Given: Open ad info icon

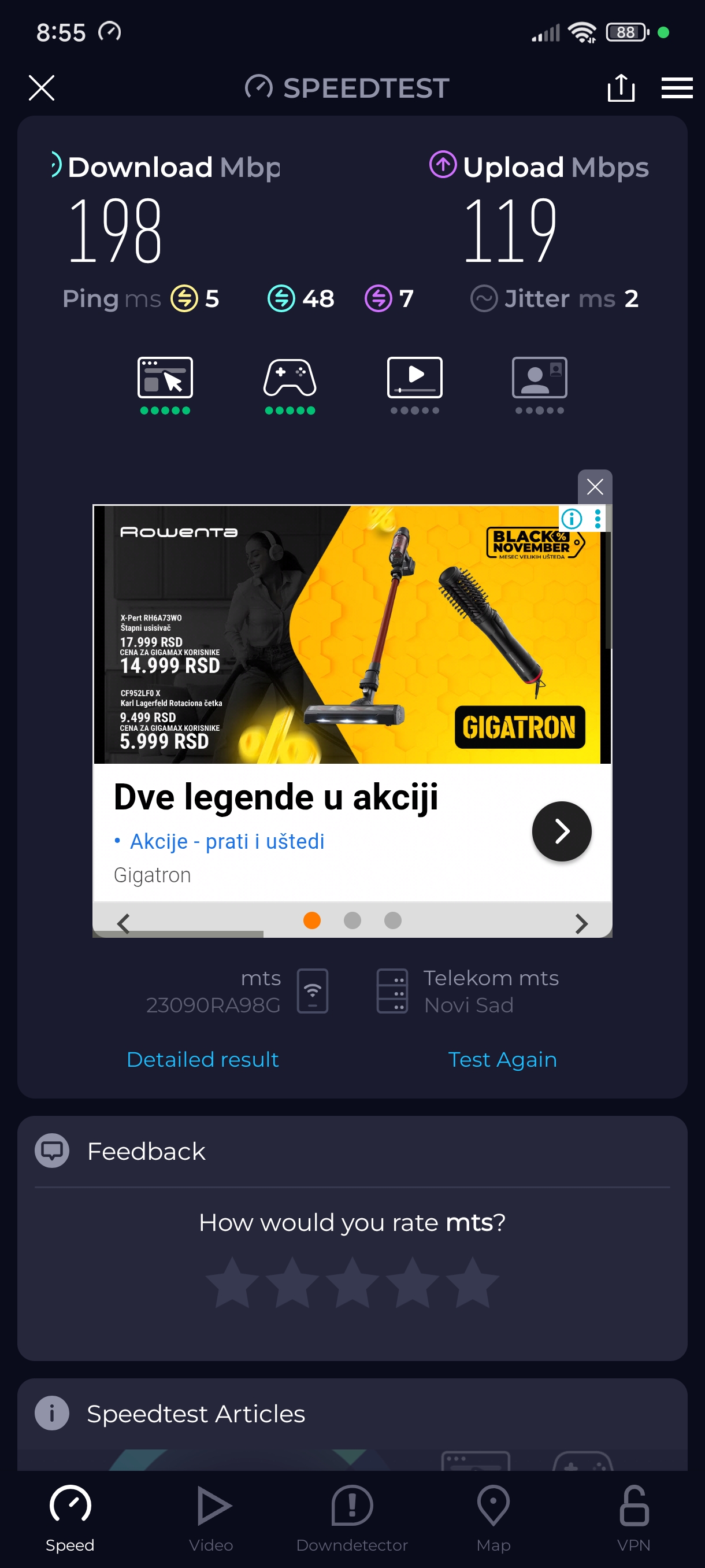Looking at the screenshot, I should click(572, 519).
